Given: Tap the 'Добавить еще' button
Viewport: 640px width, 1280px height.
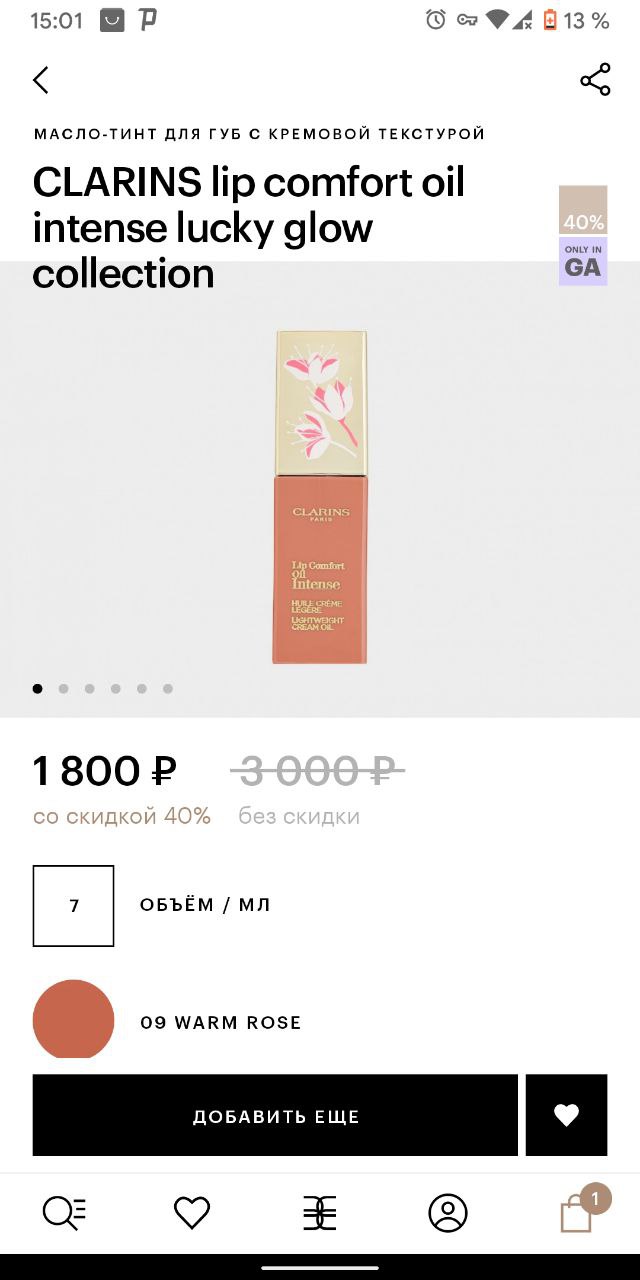Looking at the screenshot, I should point(275,1116).
